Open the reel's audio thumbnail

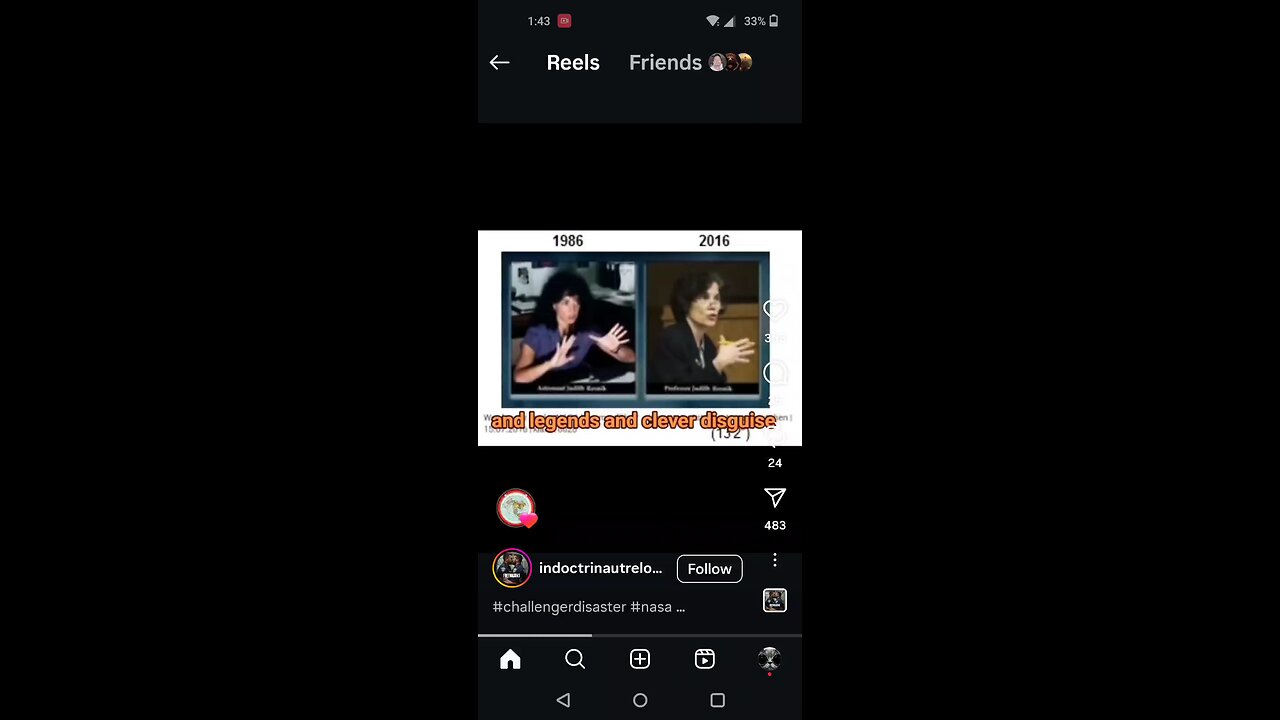774,600
